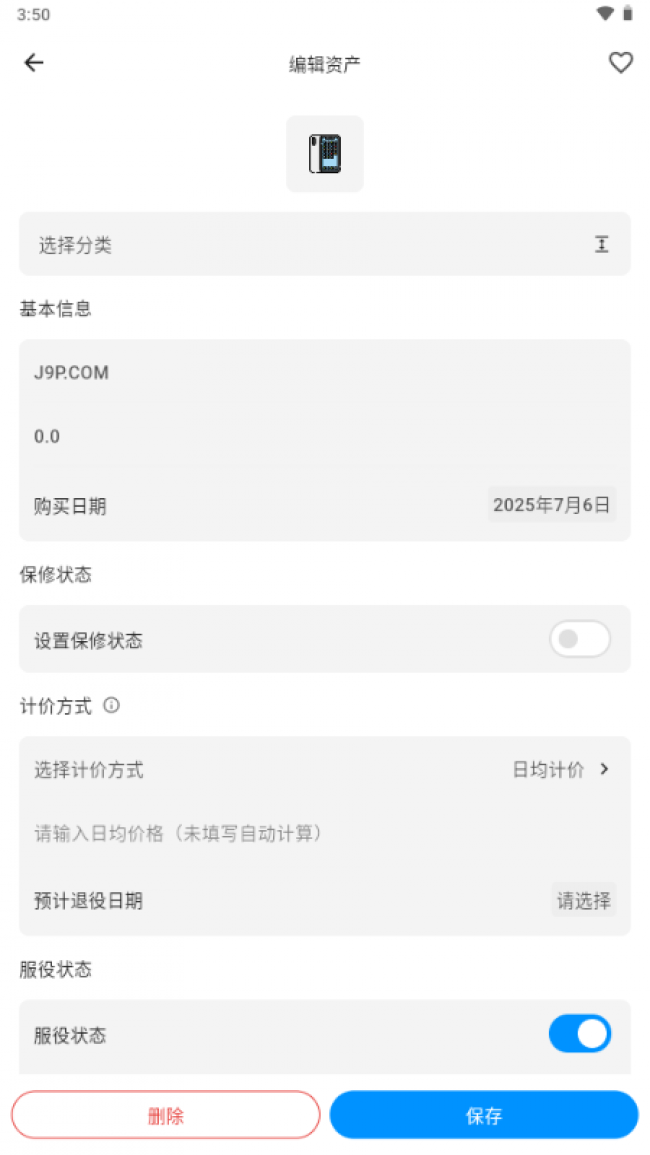Turn off the 服役状态 switch
The height and width of the screenshot is (1155, 650).
[580, 1034]
